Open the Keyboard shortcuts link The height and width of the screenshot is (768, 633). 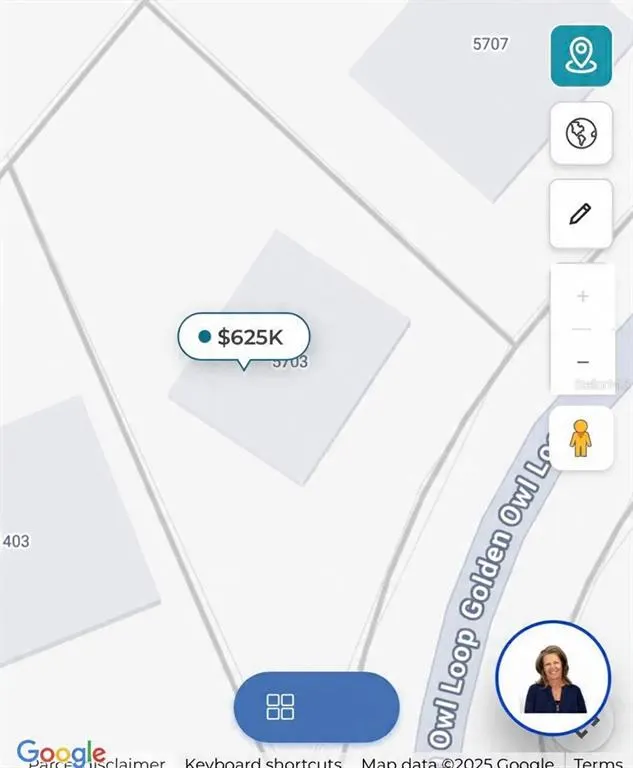coord(263,763)
